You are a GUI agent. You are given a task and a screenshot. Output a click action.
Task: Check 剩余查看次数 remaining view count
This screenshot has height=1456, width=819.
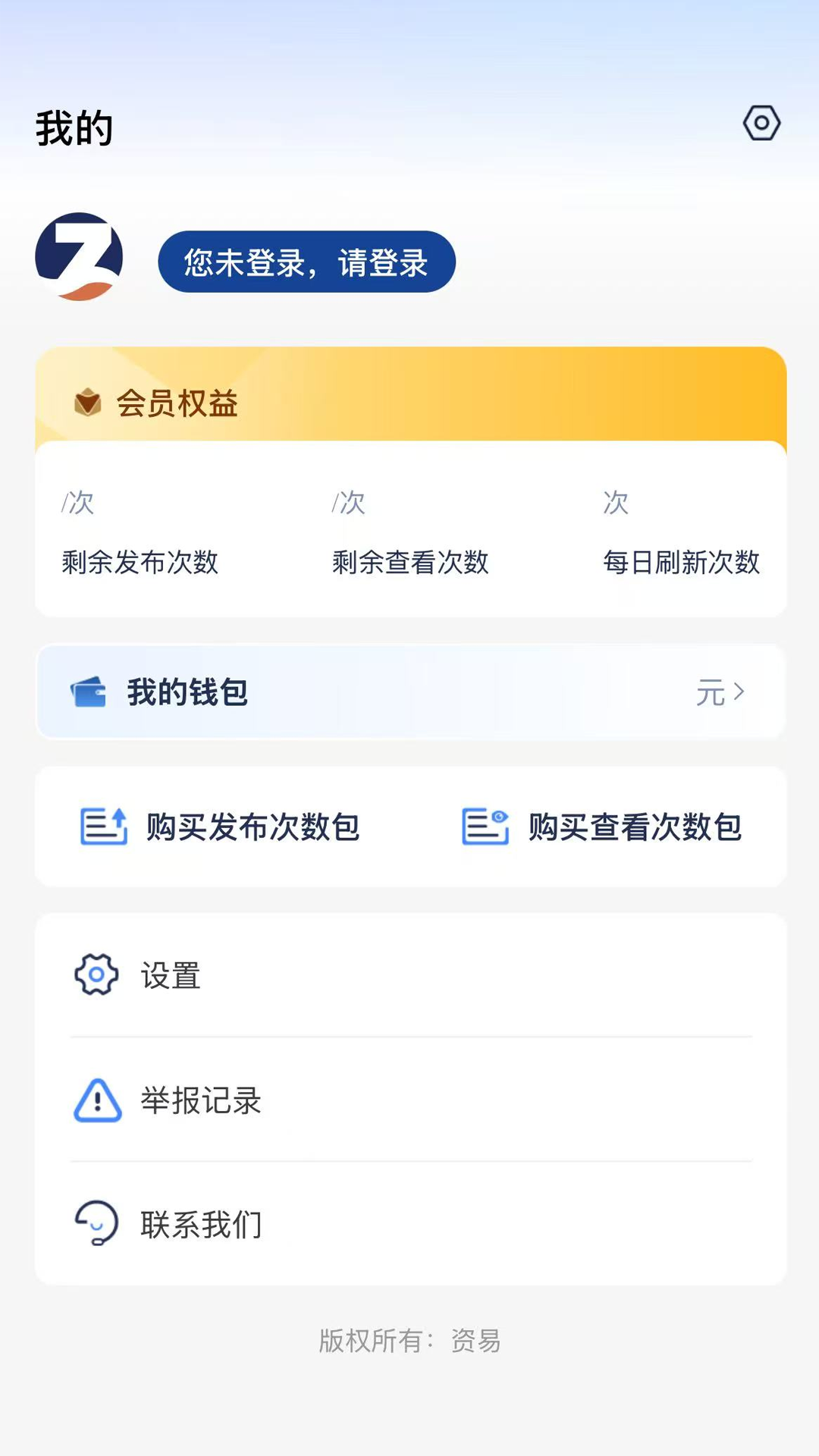[x=411, y=563]
